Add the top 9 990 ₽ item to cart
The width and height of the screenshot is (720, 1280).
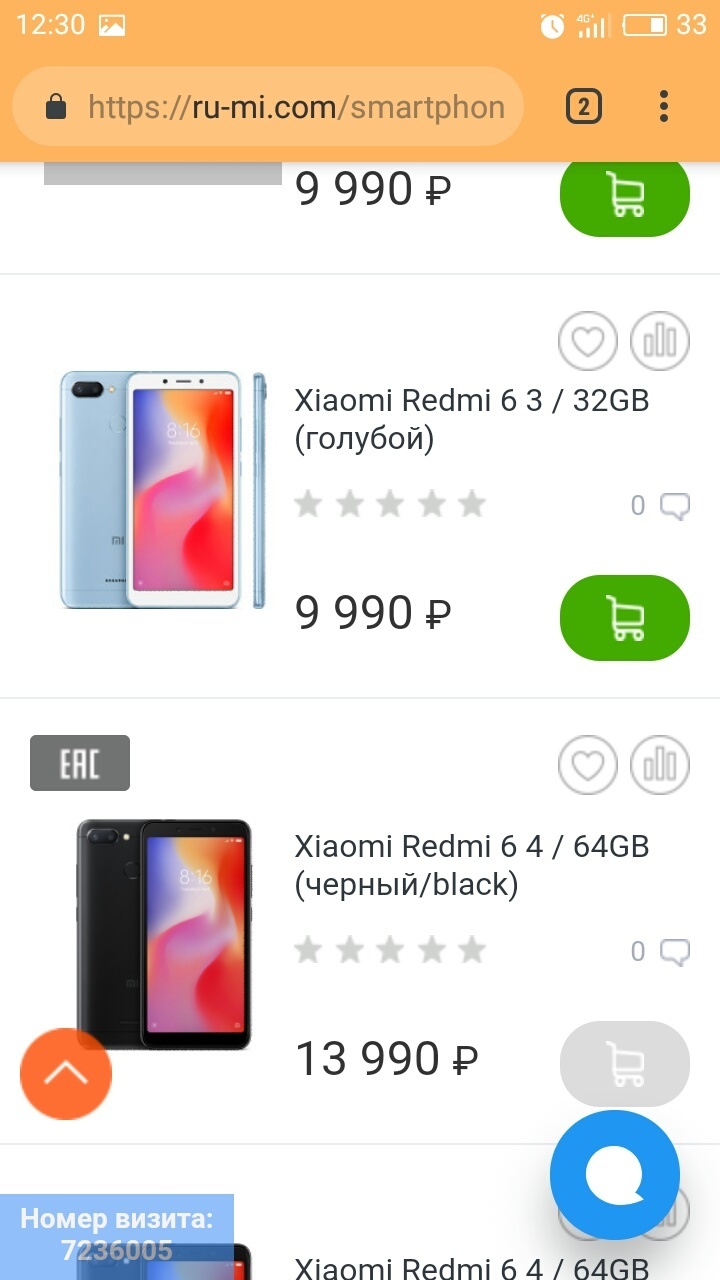pos(625,195)
